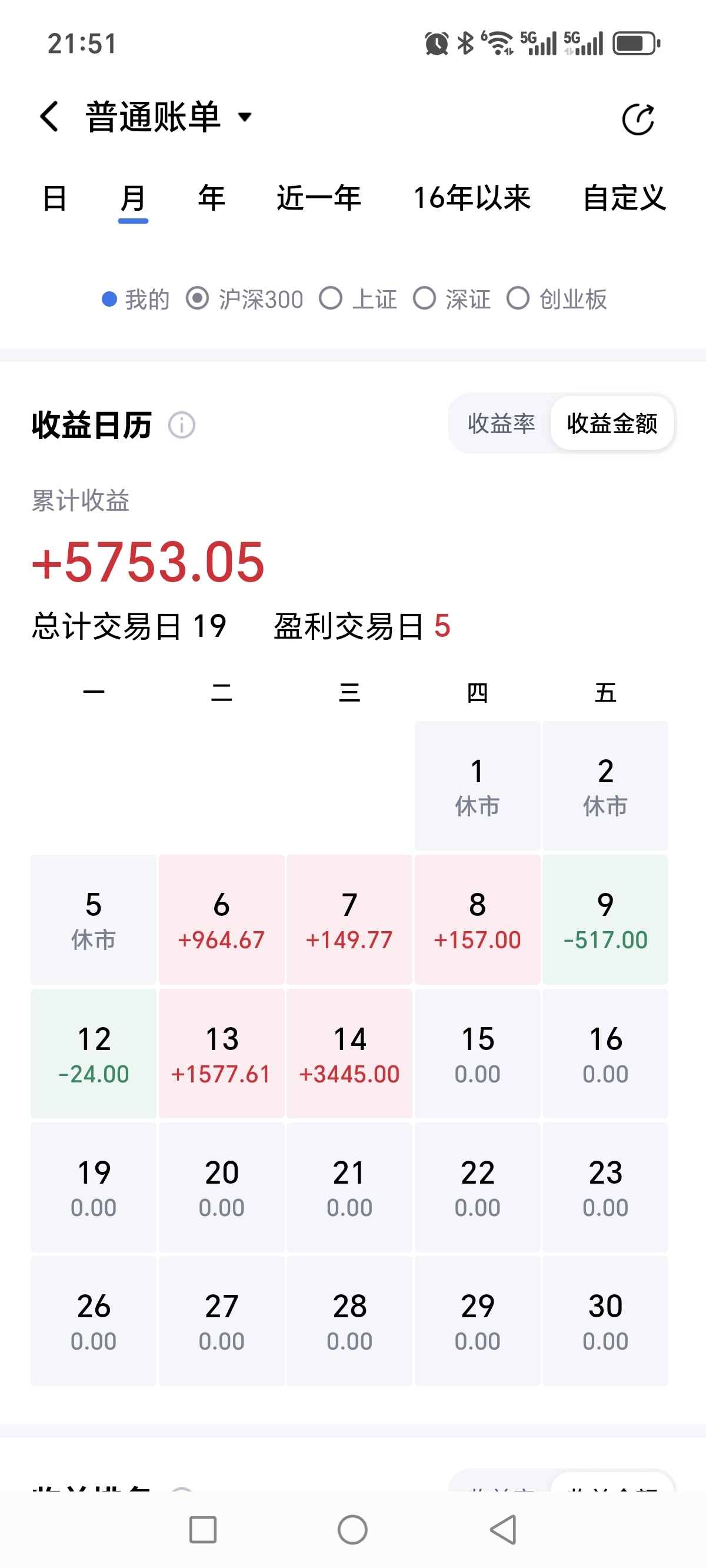Viewport: 706px width, 1568px height.
Task: Switch to the 日 period tab
Action: [x=55, y=198]
